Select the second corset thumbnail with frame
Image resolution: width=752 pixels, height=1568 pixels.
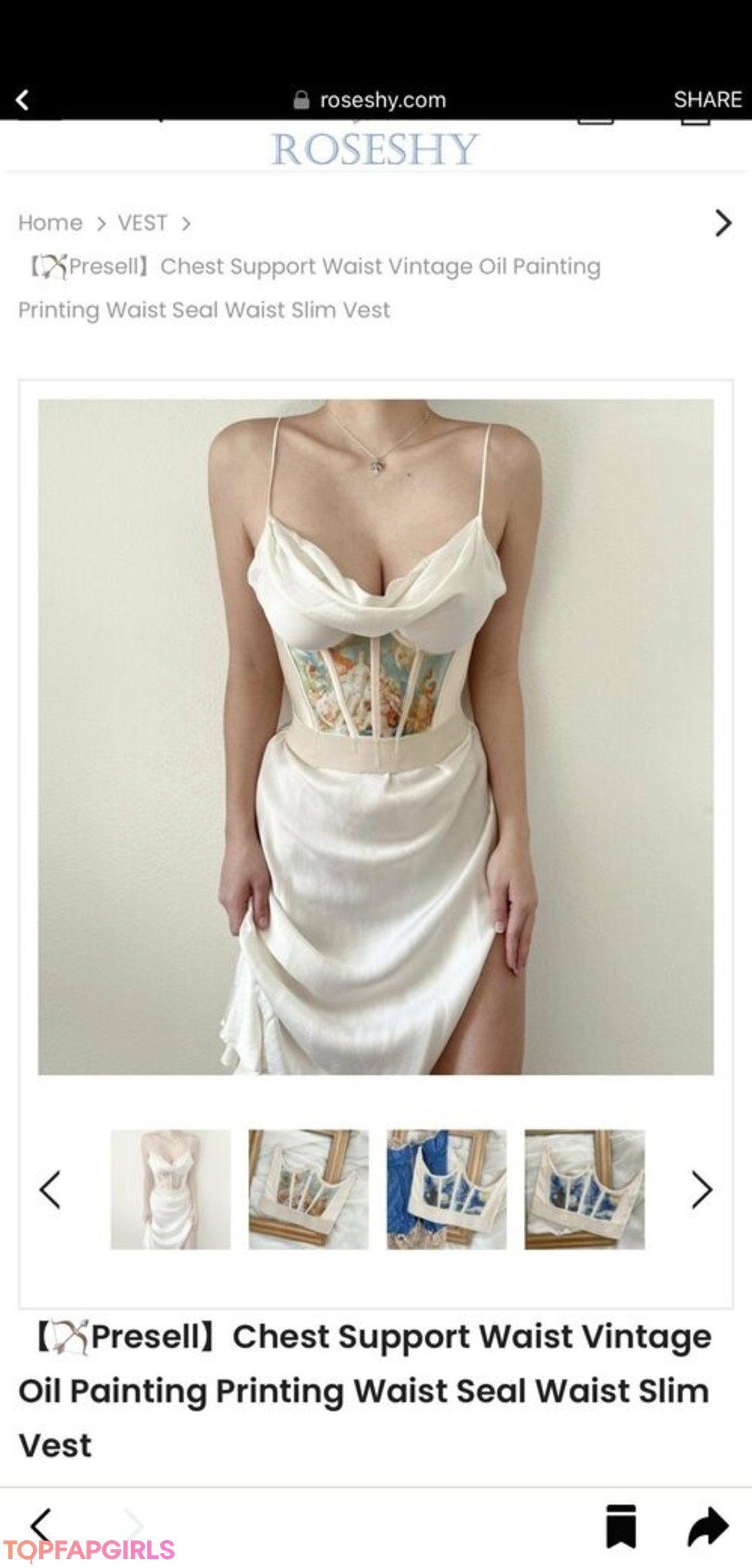(308, 1190)
